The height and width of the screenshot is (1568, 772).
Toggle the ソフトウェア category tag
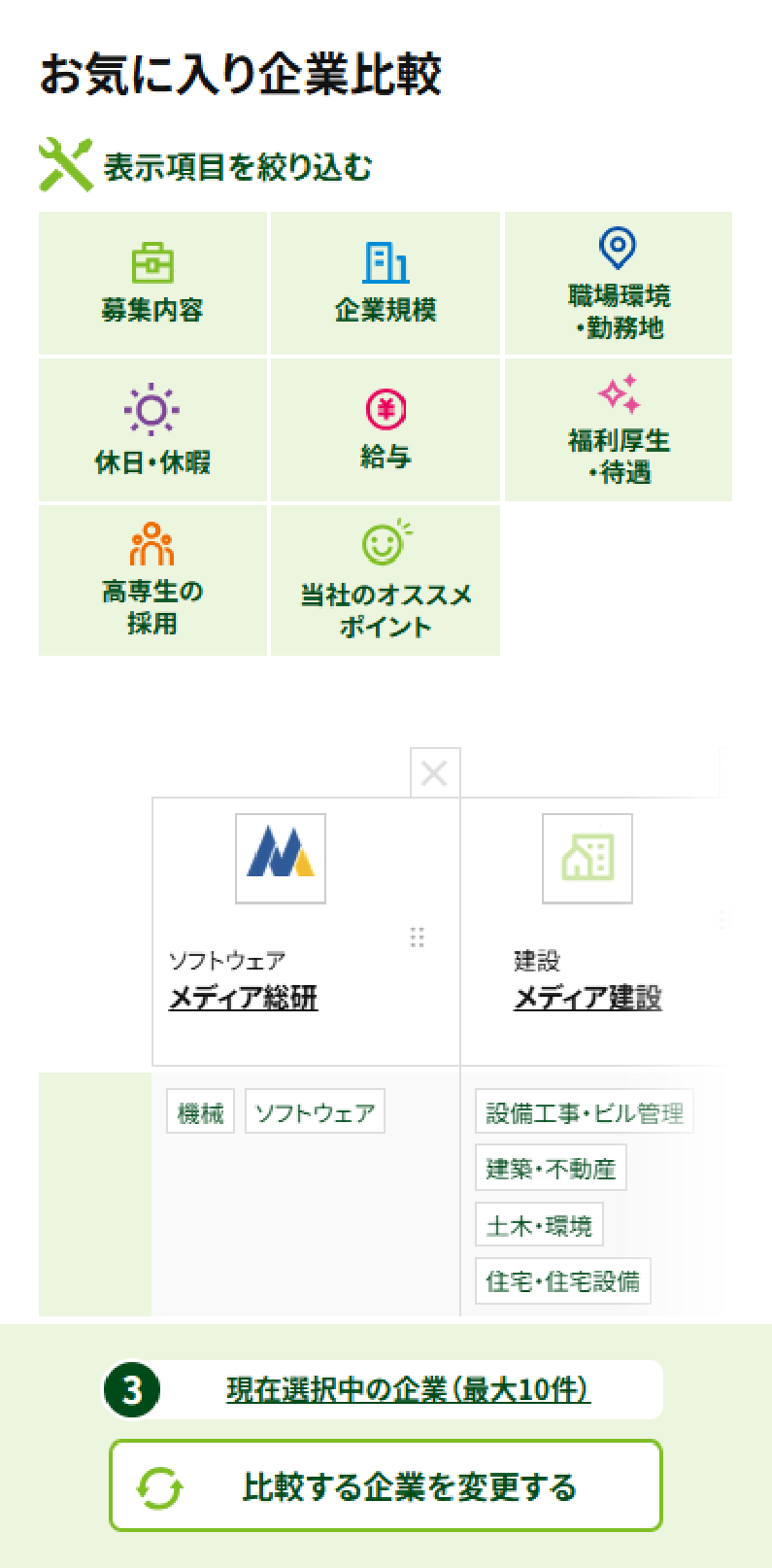pyautogui.click(x=315, y=1110)
